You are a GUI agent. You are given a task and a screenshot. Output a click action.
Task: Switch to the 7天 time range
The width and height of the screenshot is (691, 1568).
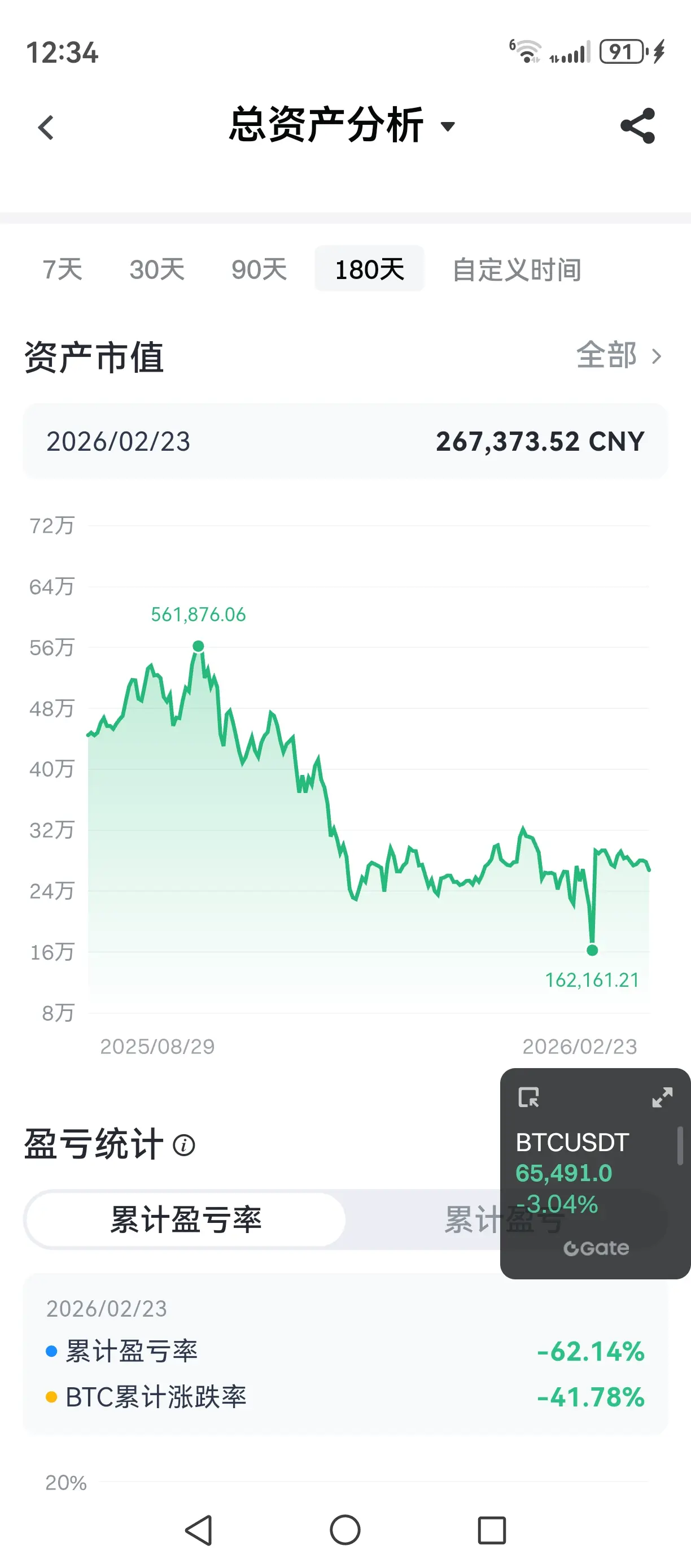(62, 269)
